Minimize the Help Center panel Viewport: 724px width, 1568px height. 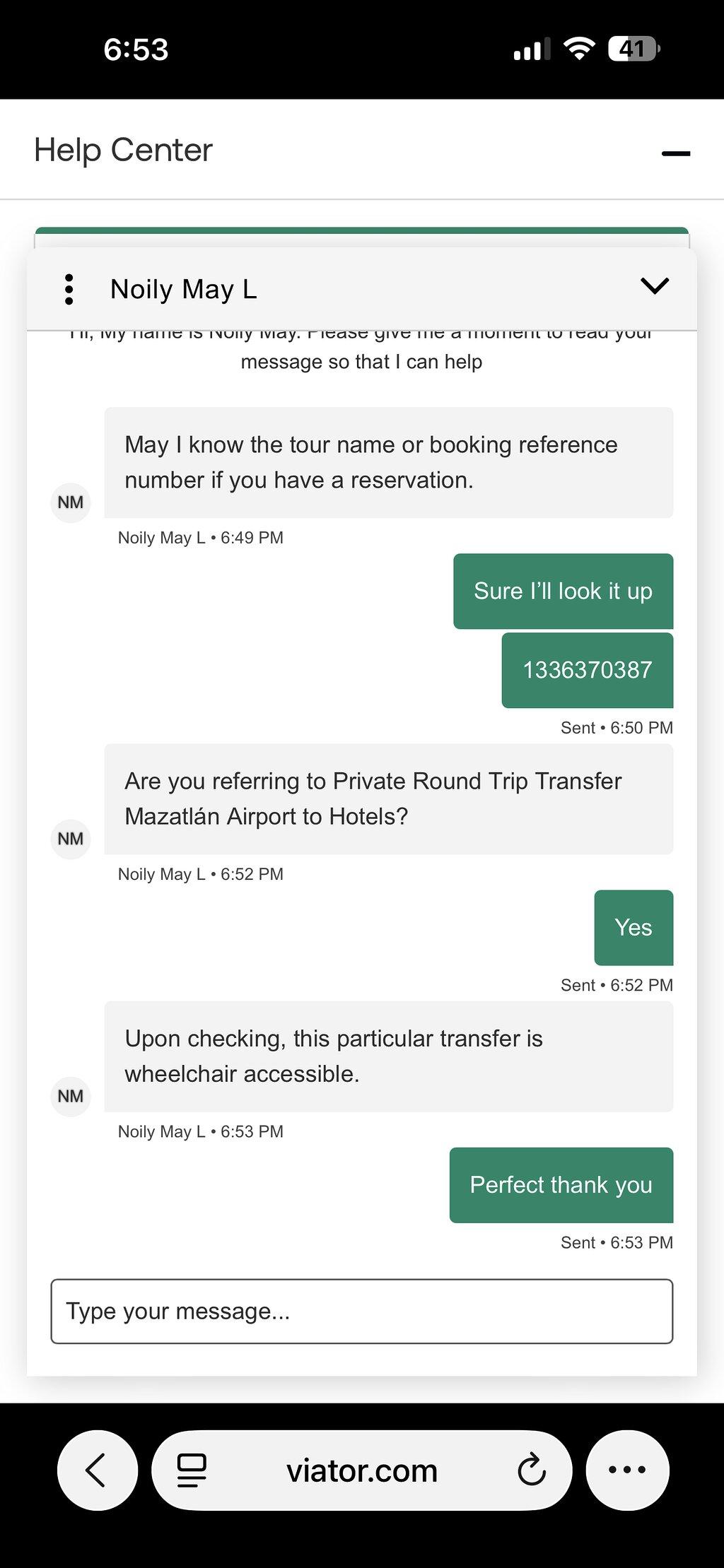point(675,153)
